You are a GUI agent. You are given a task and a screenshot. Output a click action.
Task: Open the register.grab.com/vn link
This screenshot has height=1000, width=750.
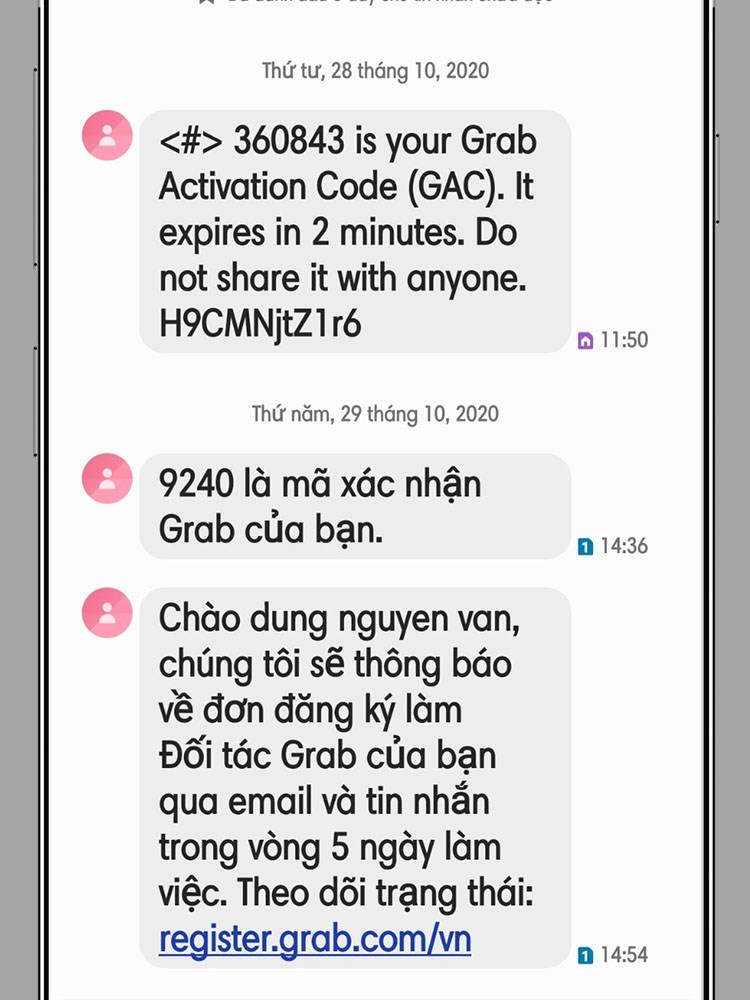pyautogui.click(x=314, y=940)
